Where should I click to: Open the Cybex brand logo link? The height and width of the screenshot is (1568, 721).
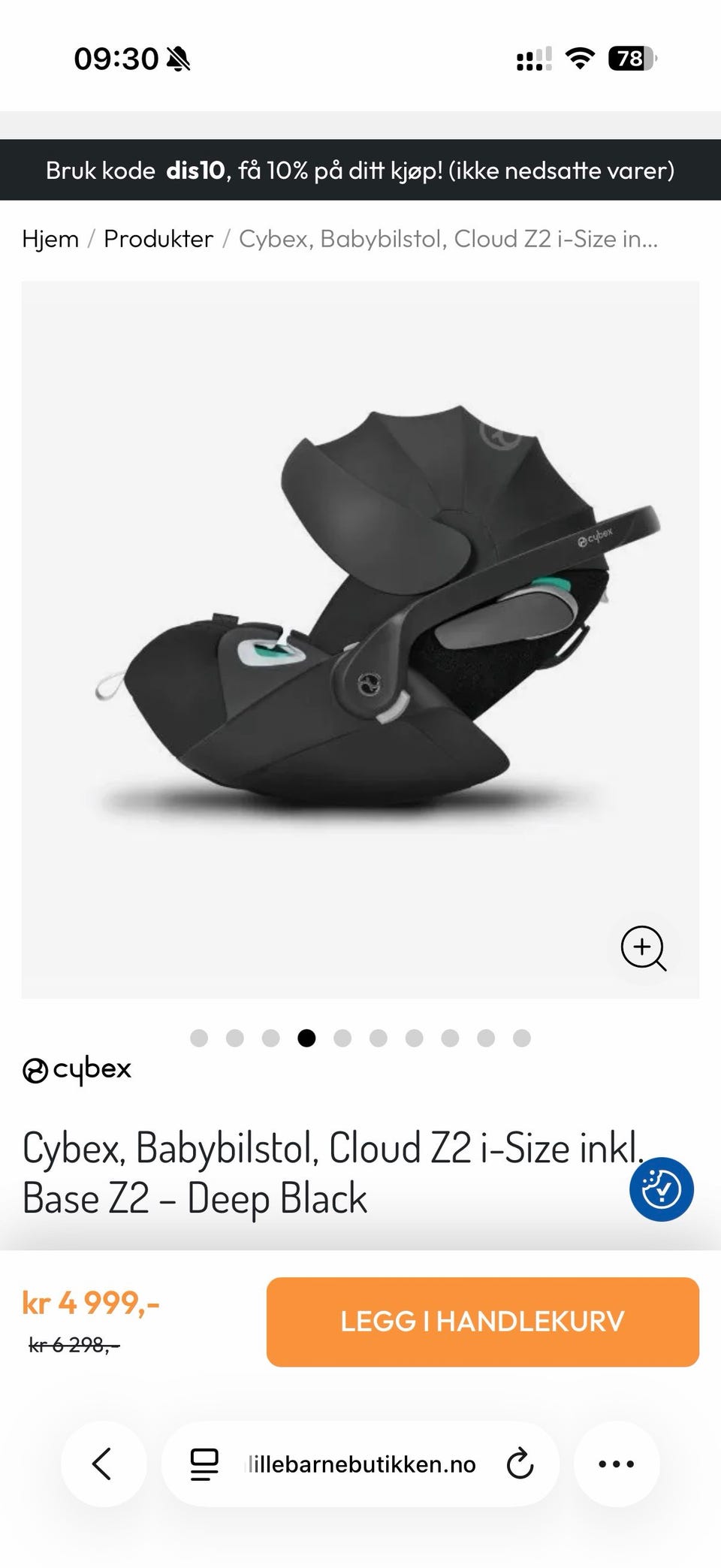77,1070
